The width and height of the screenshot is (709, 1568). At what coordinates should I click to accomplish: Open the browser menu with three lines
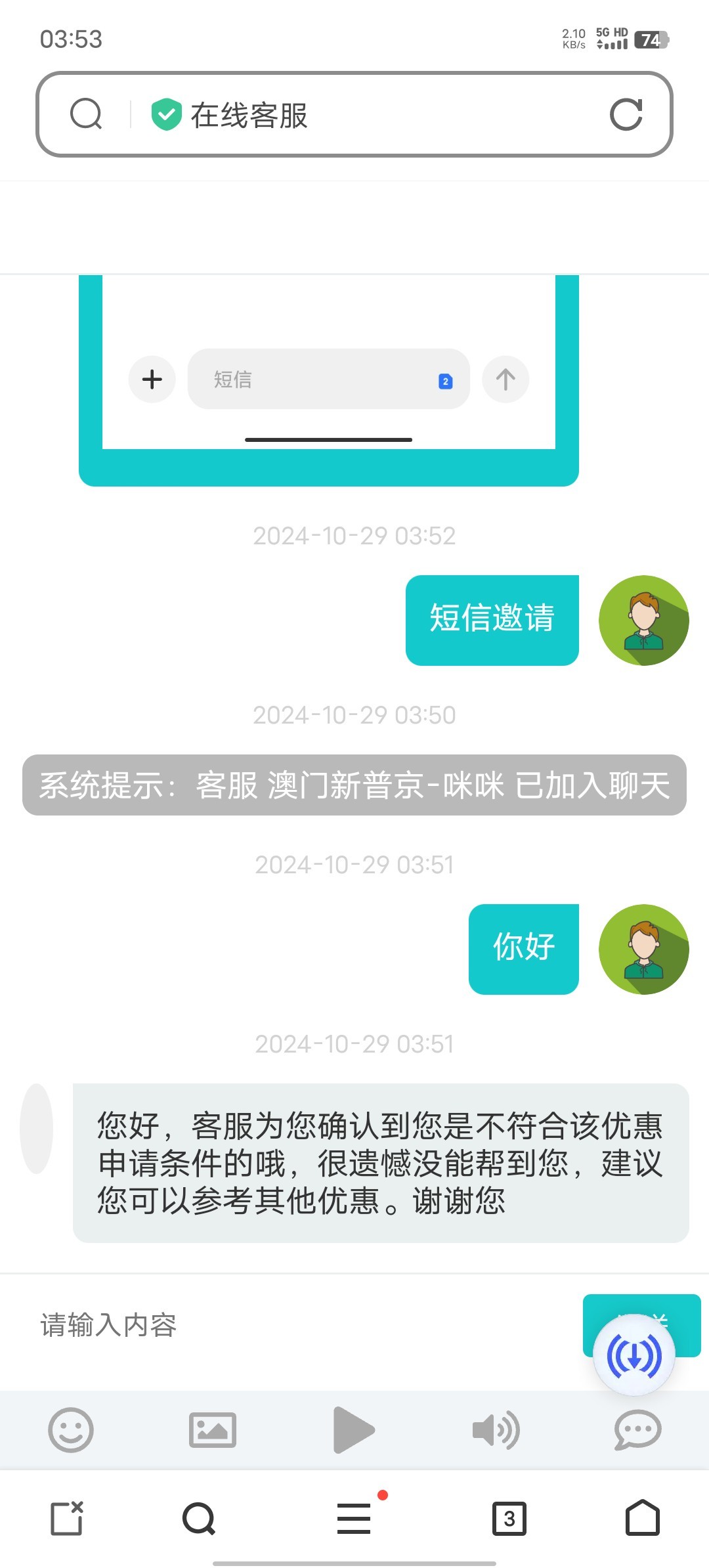coord(354,1518)
